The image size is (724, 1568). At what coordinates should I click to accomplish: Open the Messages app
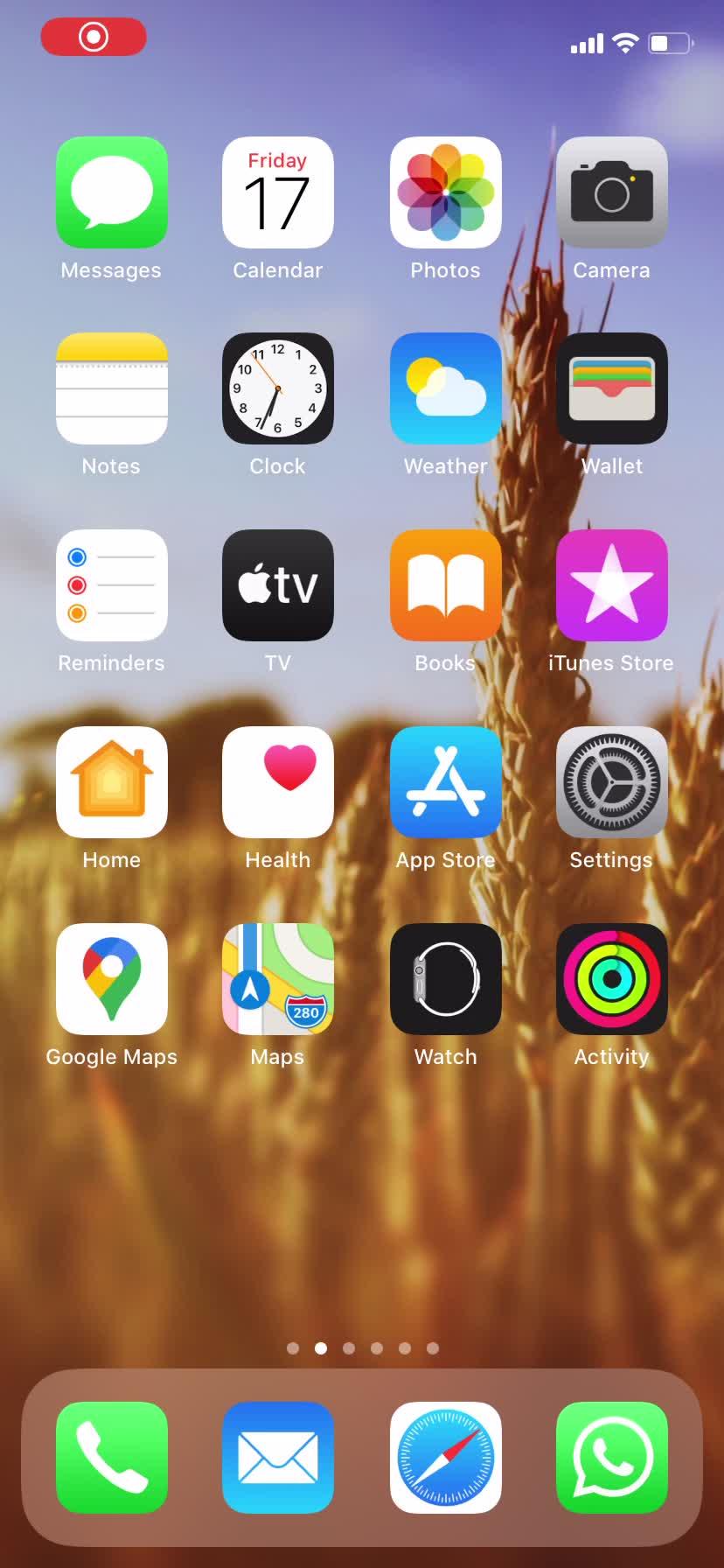click(x=112, y=192)
